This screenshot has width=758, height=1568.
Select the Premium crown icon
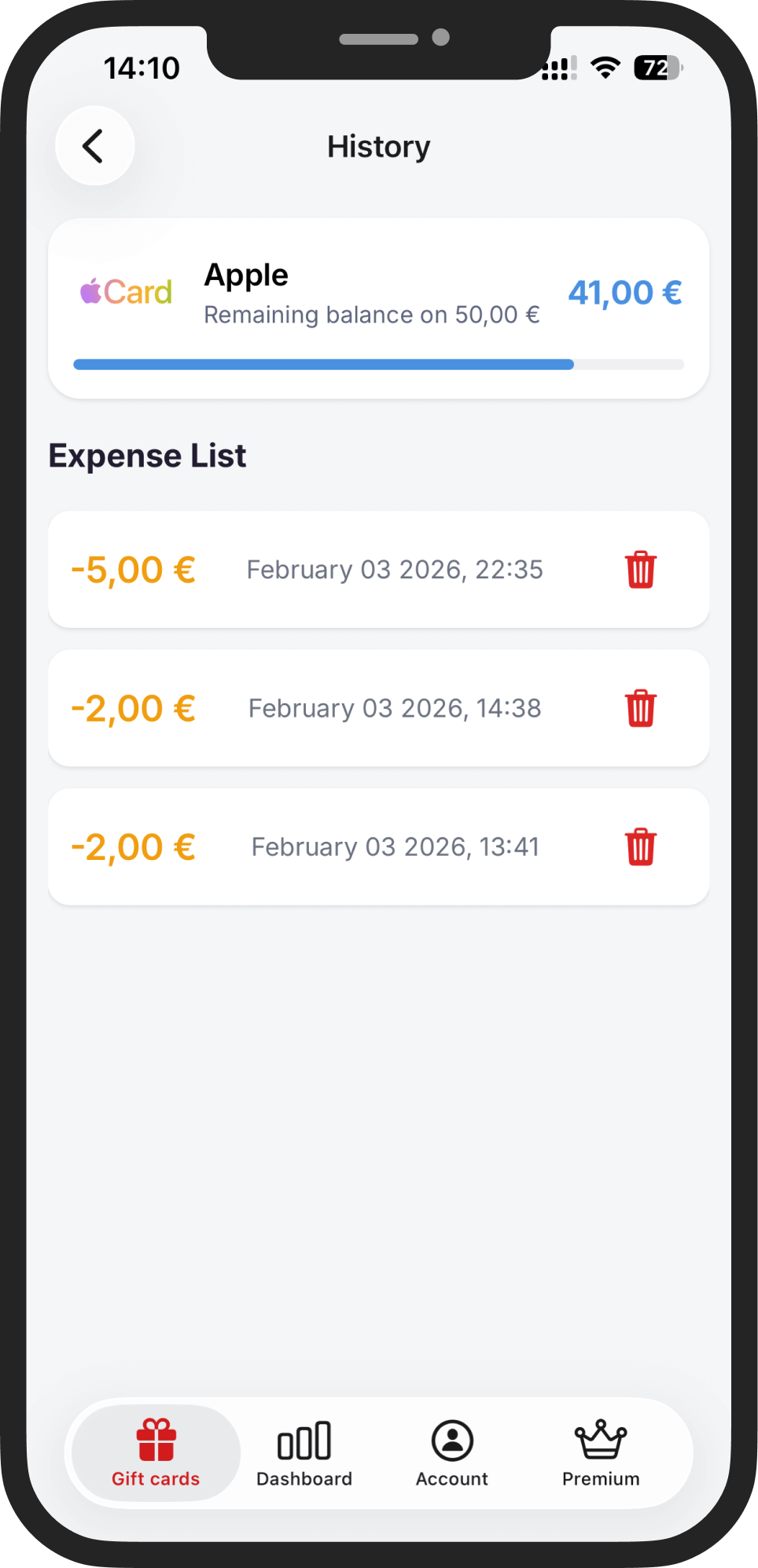pos(600,1441)
